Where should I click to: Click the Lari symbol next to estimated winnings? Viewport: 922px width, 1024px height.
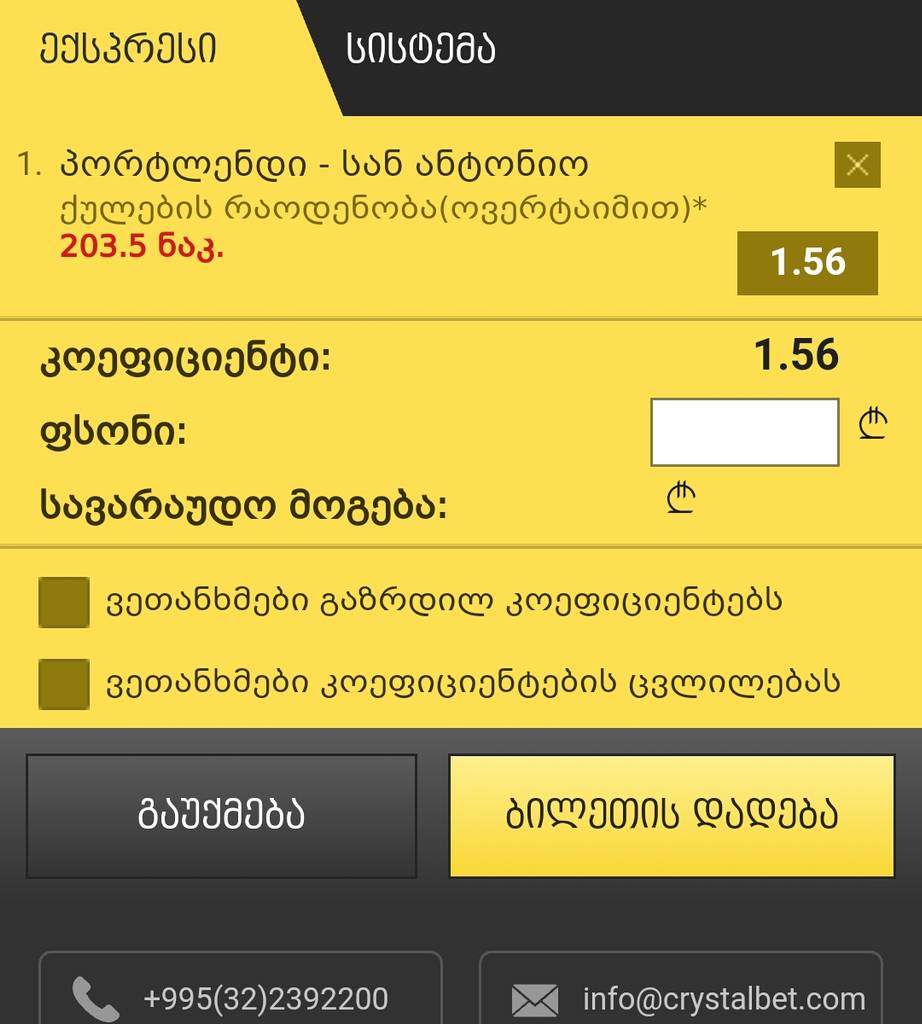click(x=680, y=497)
